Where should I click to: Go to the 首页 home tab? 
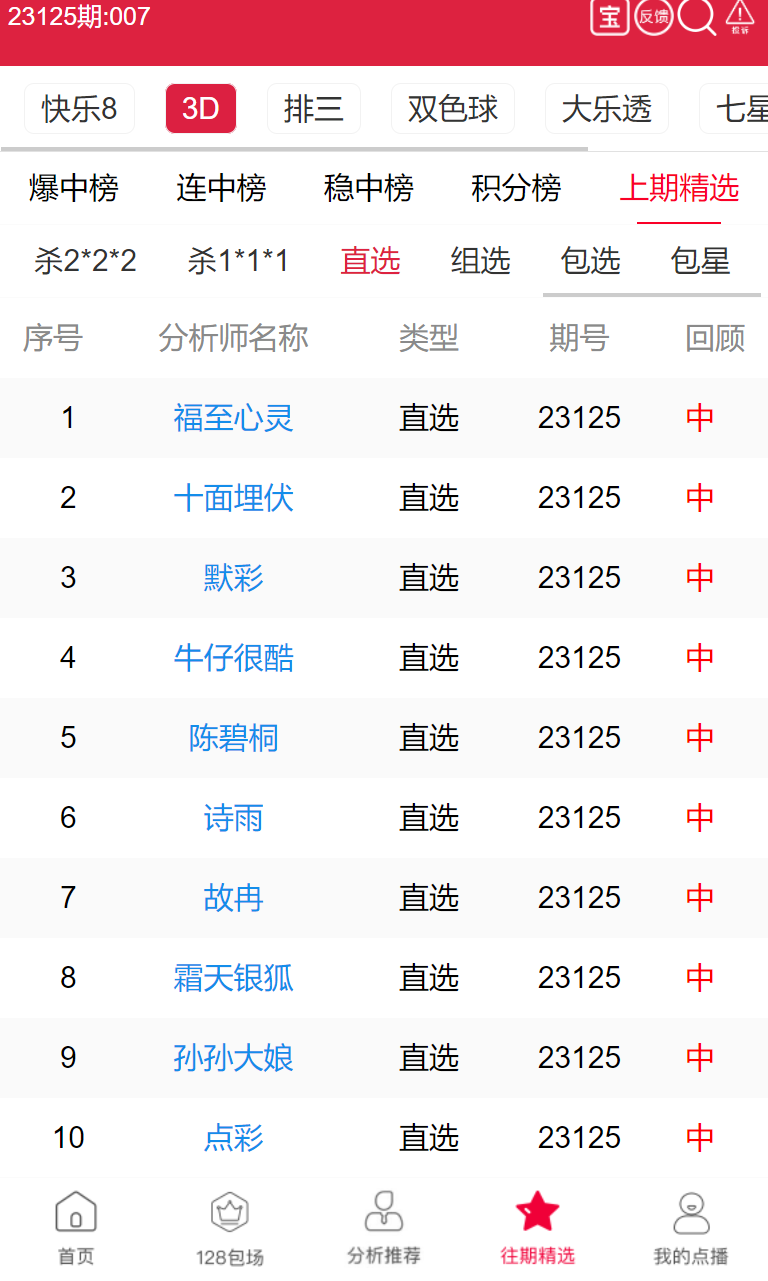76,1227
